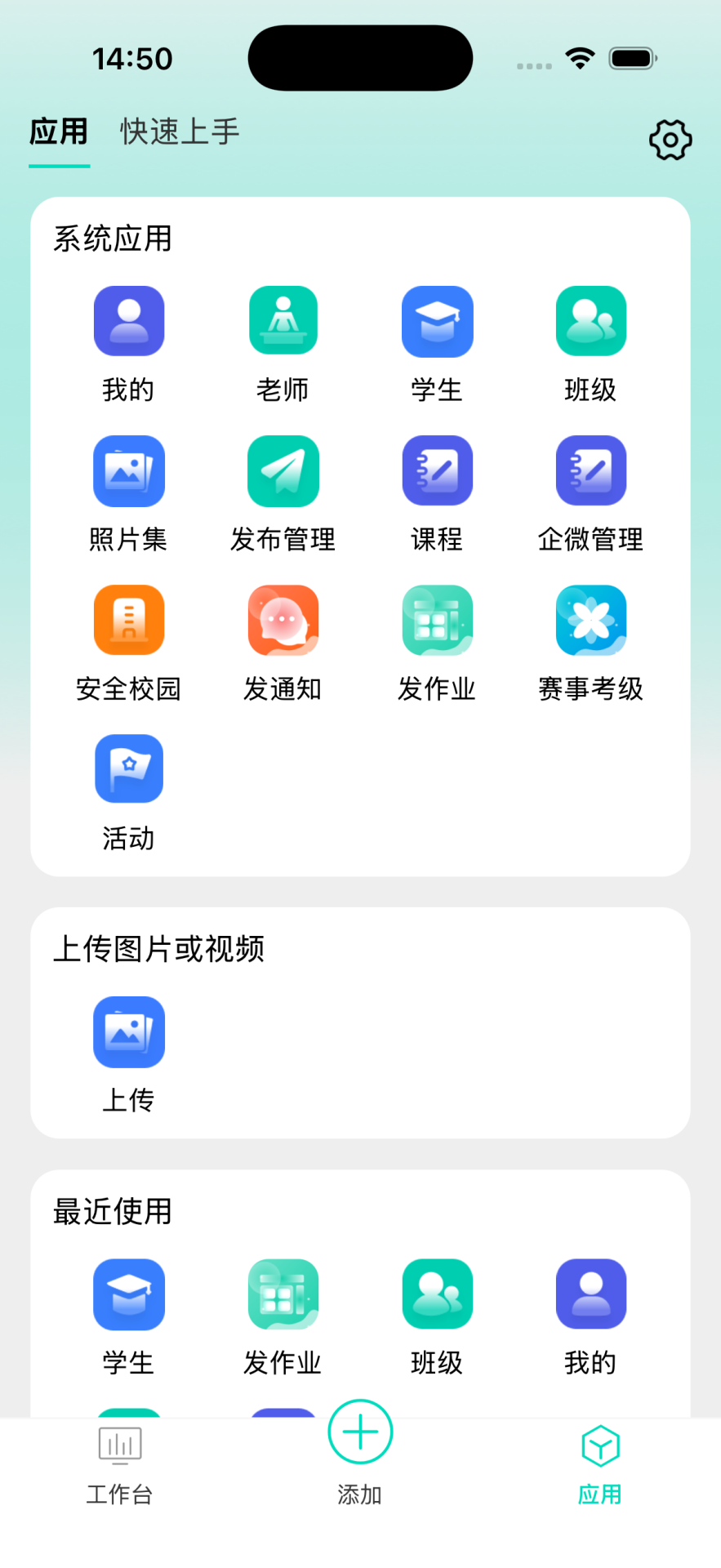The image size is (721, 1568).
Task: Open the 安全校园 app icon
Action: coord(129,620)
